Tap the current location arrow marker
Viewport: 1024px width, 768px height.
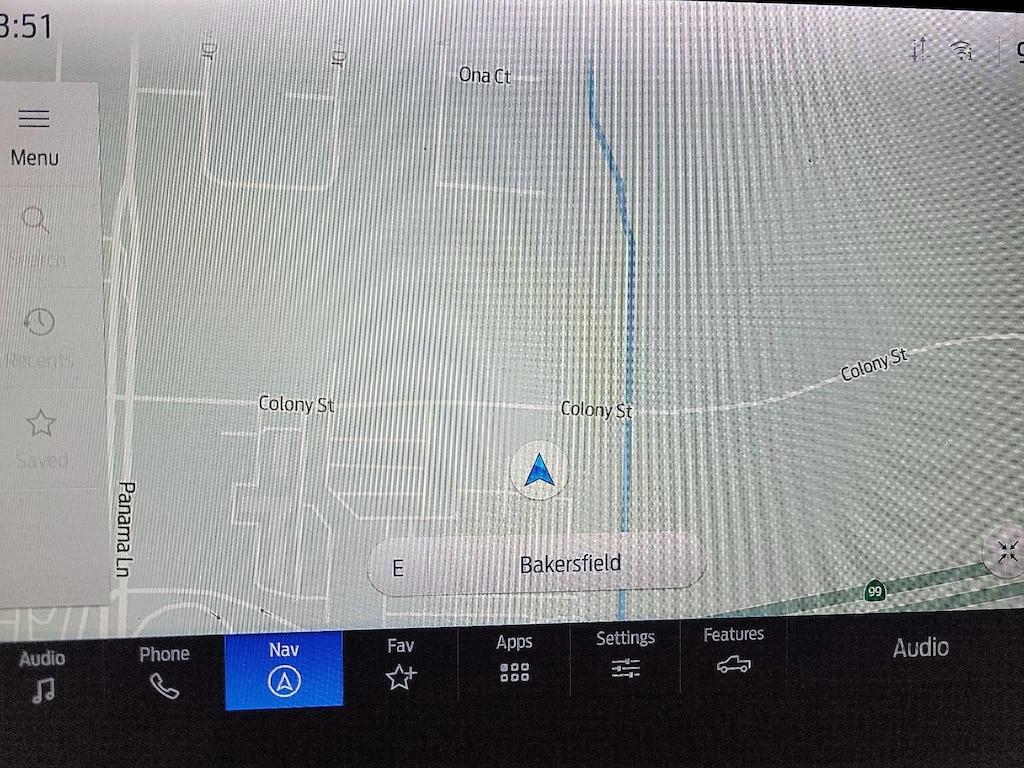[x=539, y=470]
